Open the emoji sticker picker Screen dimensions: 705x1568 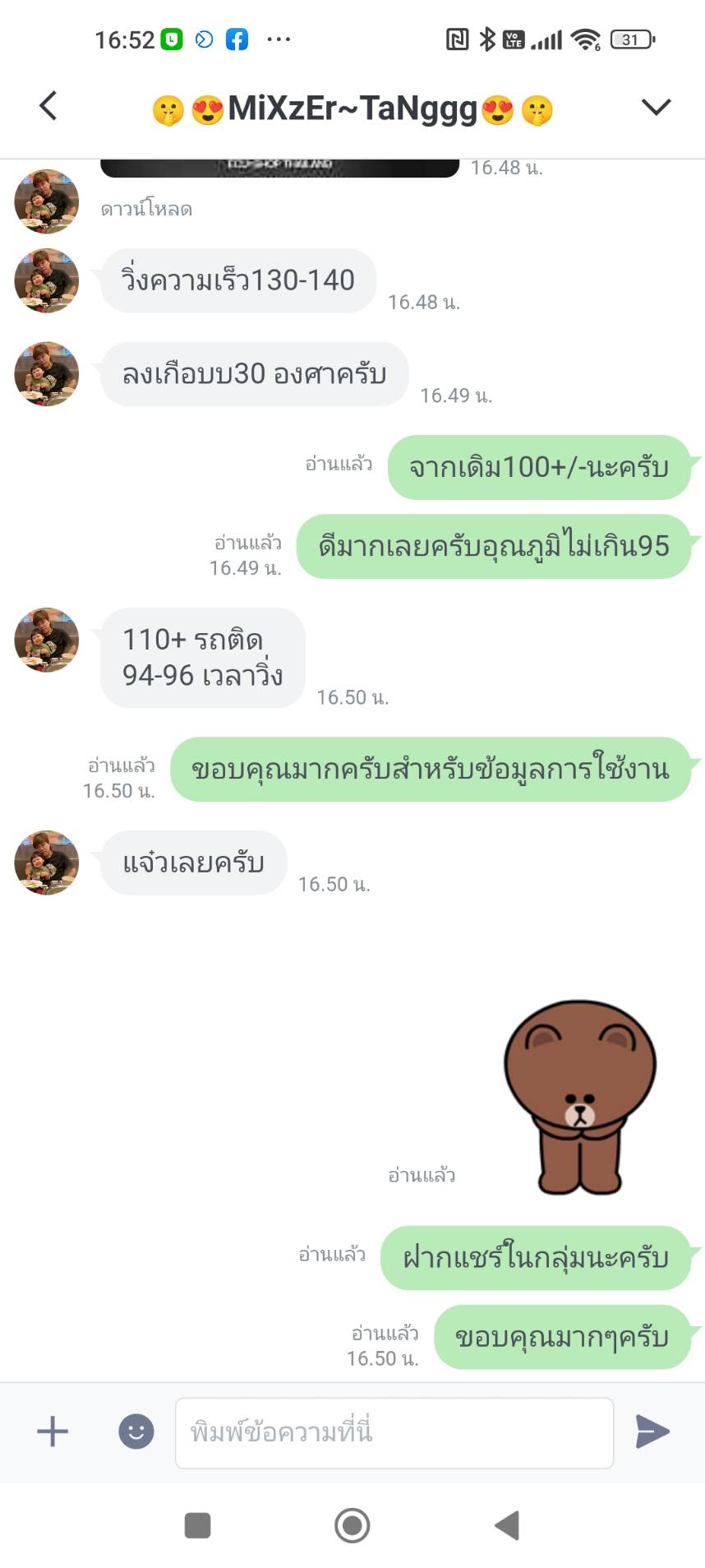point(136,1432)
